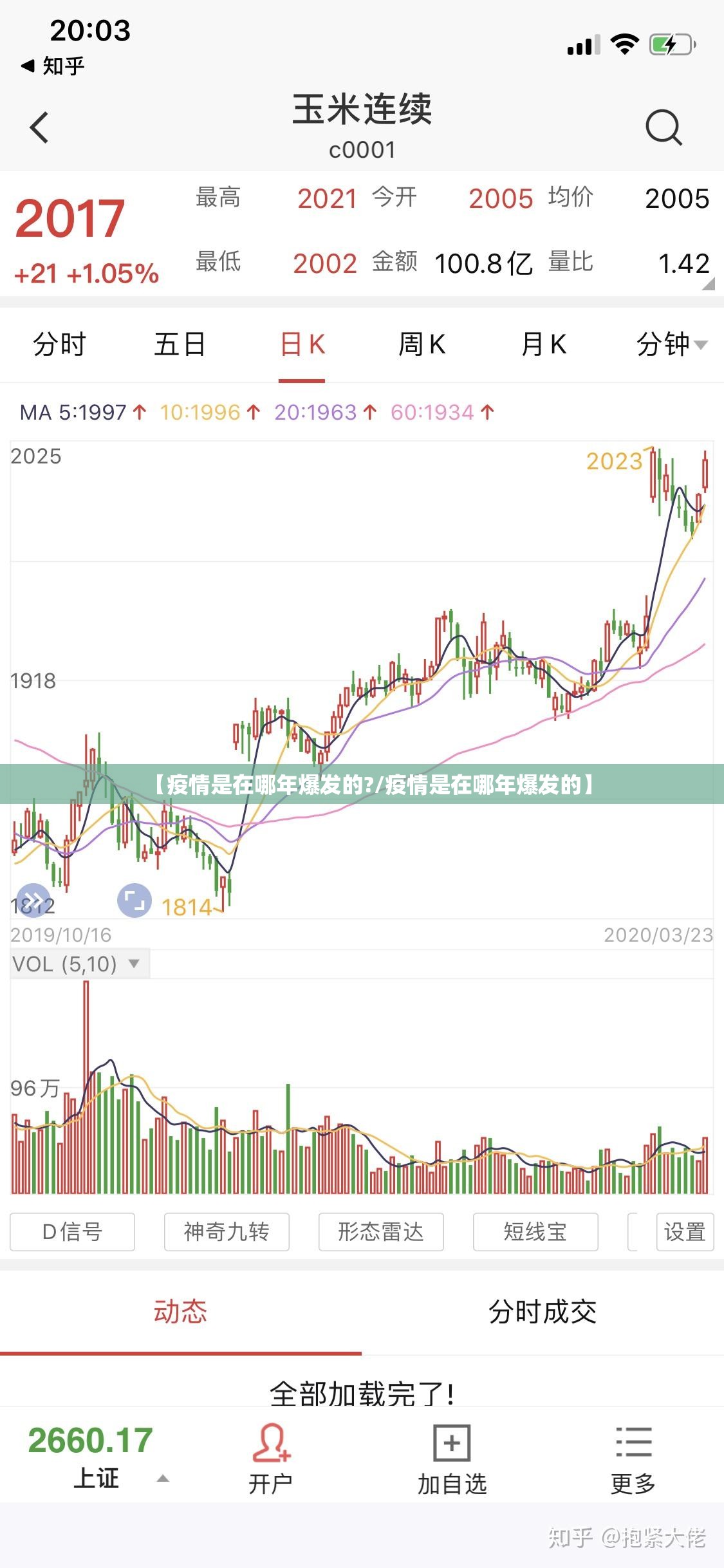Expand the 分钟 interval dropdown

click(671, 344)
